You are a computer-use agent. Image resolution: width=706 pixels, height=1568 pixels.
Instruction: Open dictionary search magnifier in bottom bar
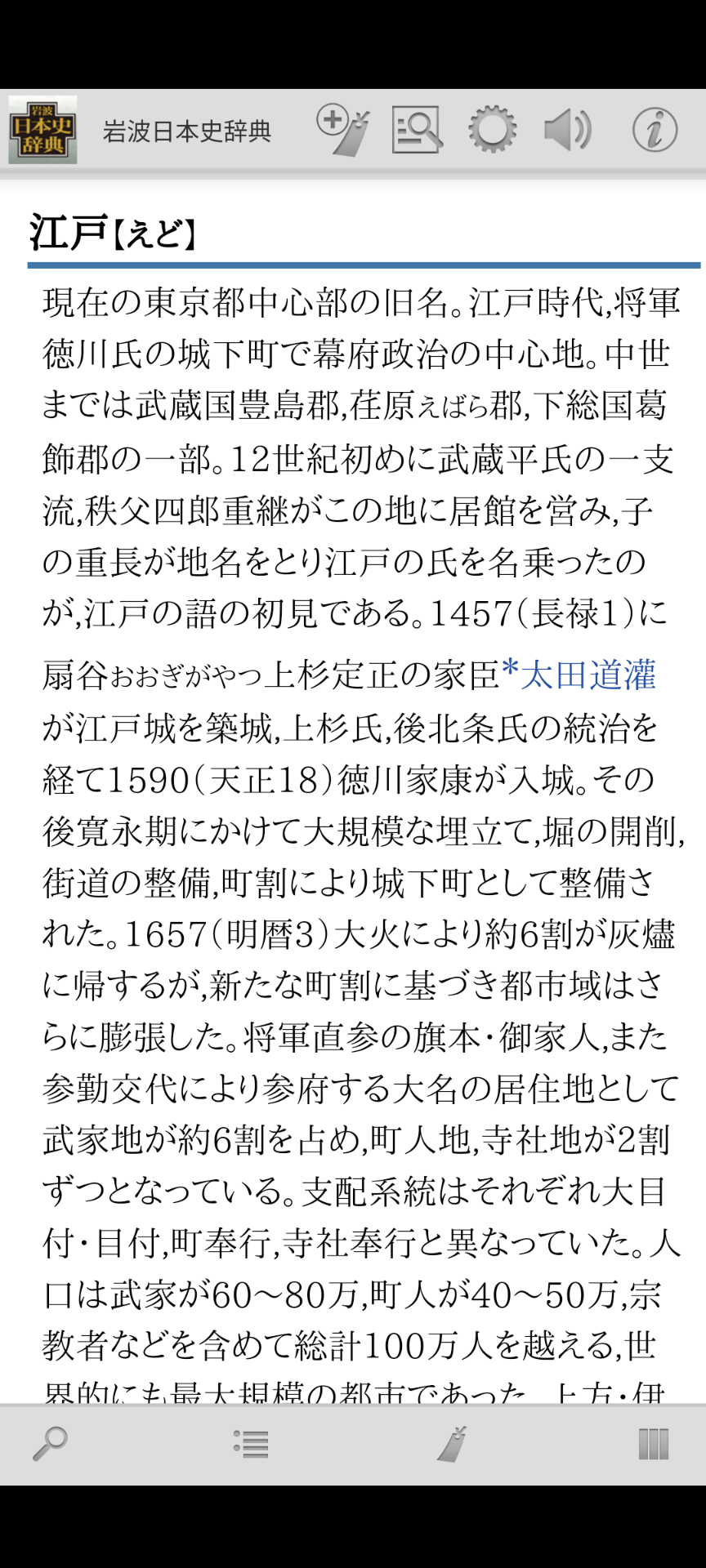[x=50, y=1444]
